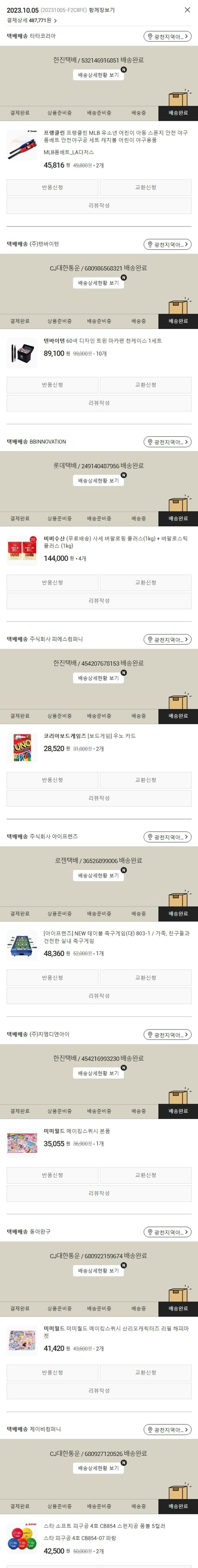Write review for 비비수산 버팔로윙 item
This screenshot has width=198, height=1568.
[x=99, y=601]
